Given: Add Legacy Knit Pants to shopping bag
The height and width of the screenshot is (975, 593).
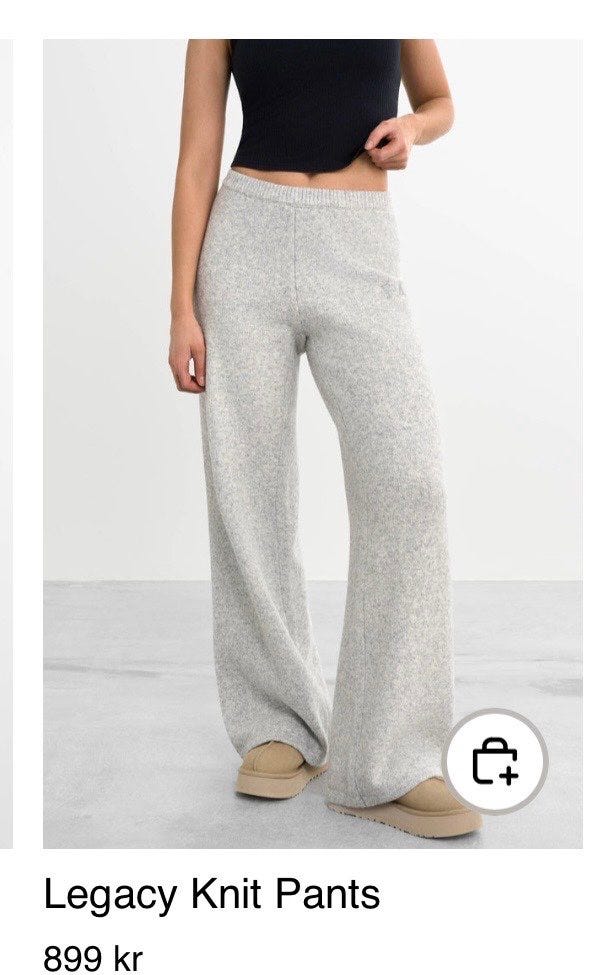Looking at the screenshot, I should pos(495,760).
